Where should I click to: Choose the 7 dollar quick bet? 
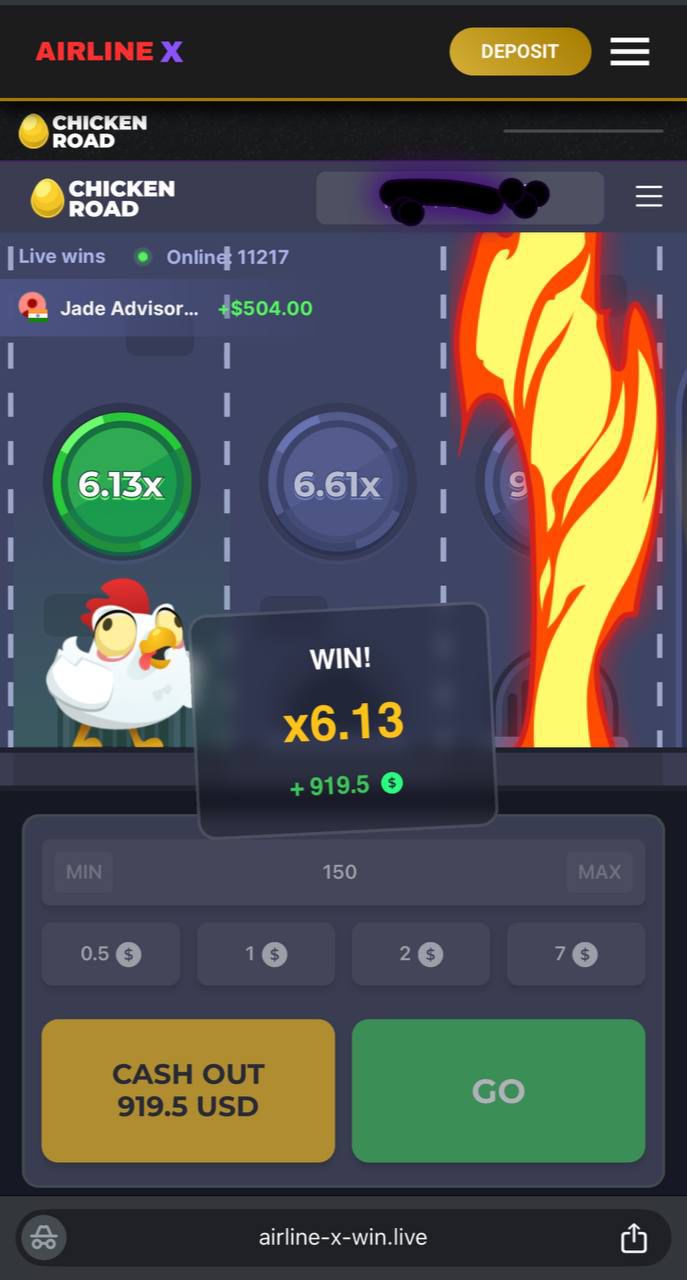(576, 954)
